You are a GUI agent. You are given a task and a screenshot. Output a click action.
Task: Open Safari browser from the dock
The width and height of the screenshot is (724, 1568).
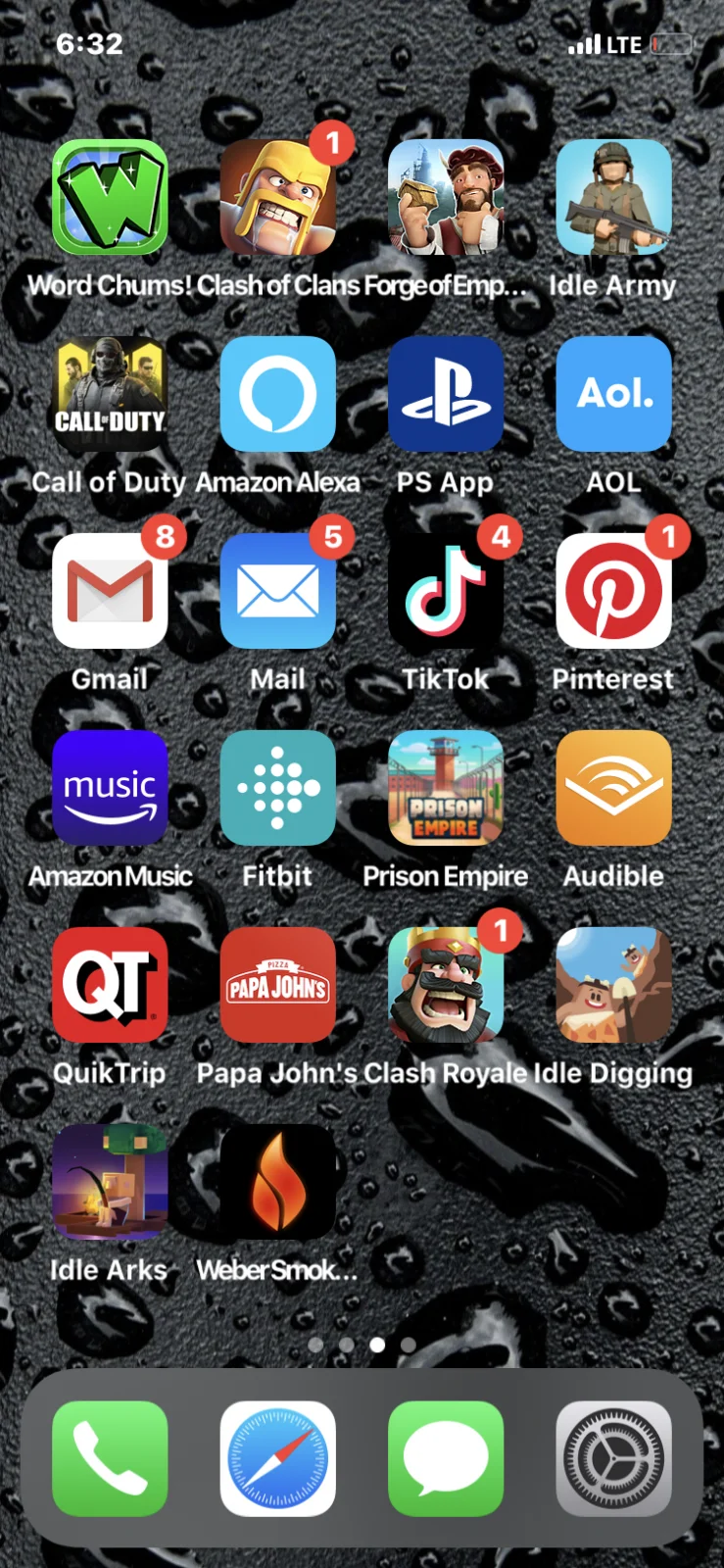tap(278, 1458)
